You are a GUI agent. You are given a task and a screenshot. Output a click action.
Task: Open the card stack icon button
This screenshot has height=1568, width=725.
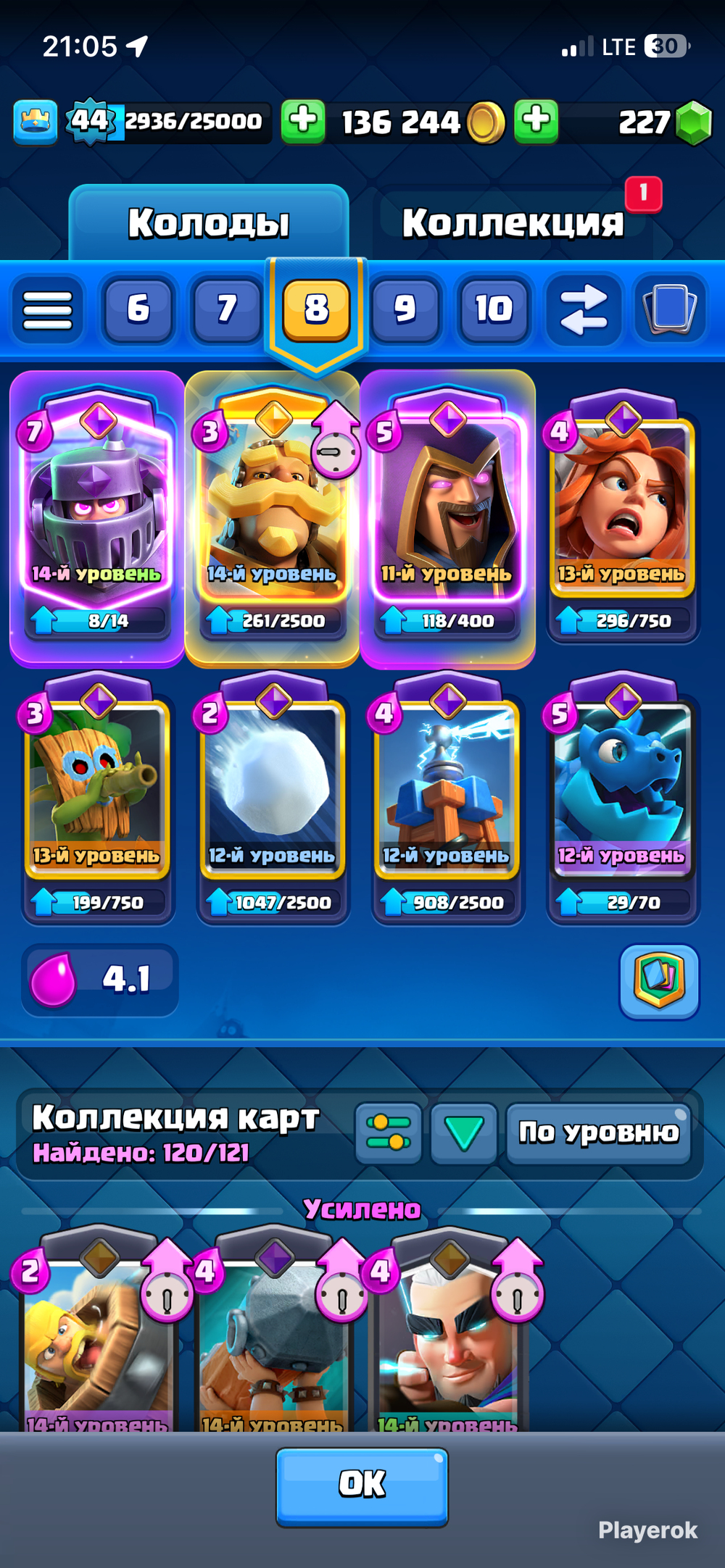tap(670, 309)
